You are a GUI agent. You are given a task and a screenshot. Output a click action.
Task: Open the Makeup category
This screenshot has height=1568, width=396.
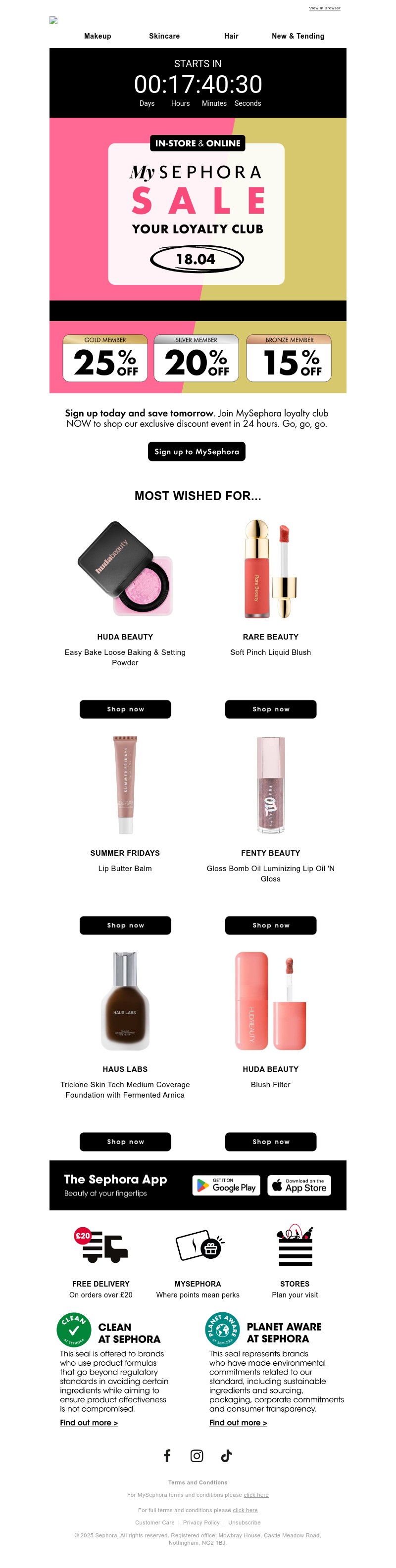tap(98, 36)
